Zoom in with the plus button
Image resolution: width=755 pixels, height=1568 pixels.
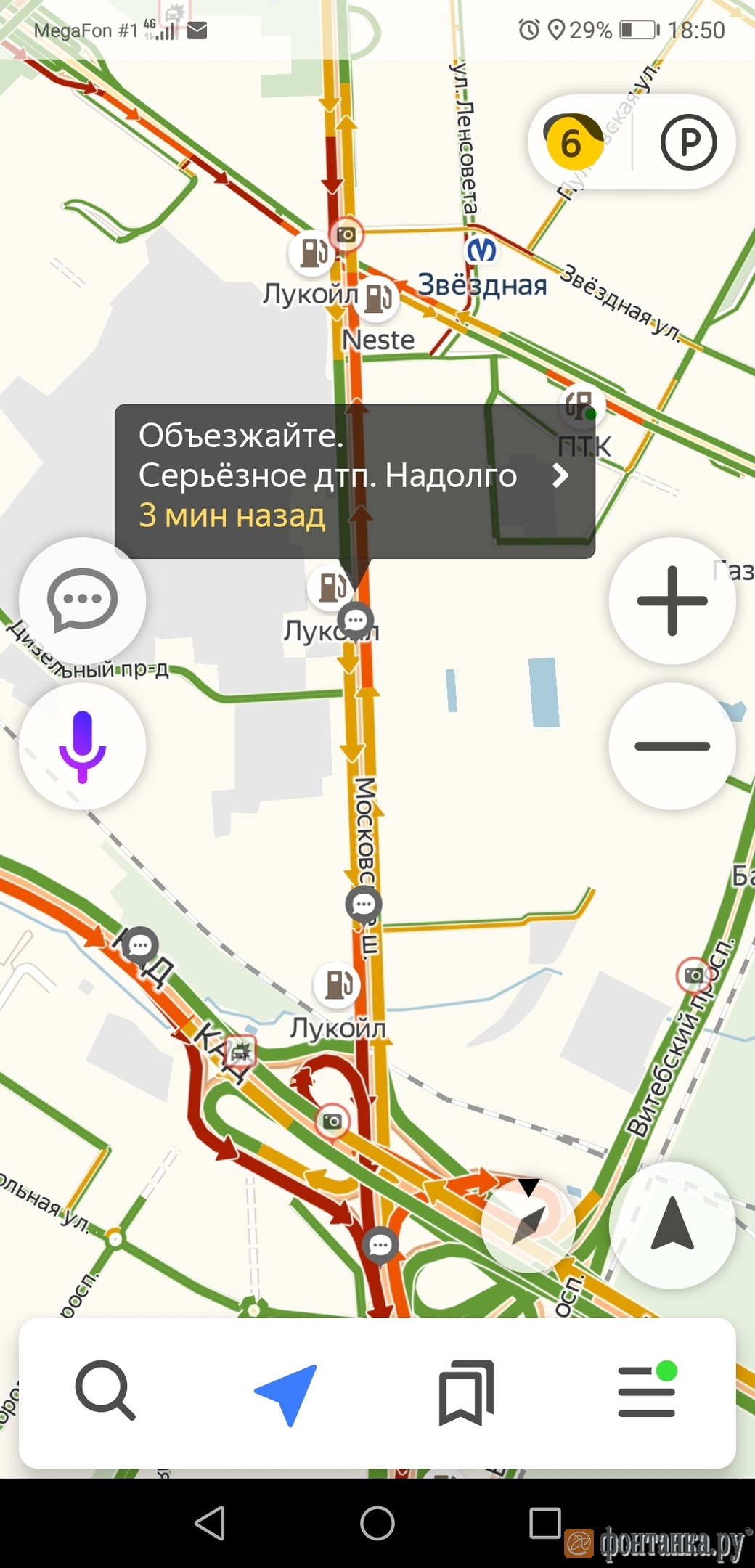pyautogui.click(x=672, y=600)
